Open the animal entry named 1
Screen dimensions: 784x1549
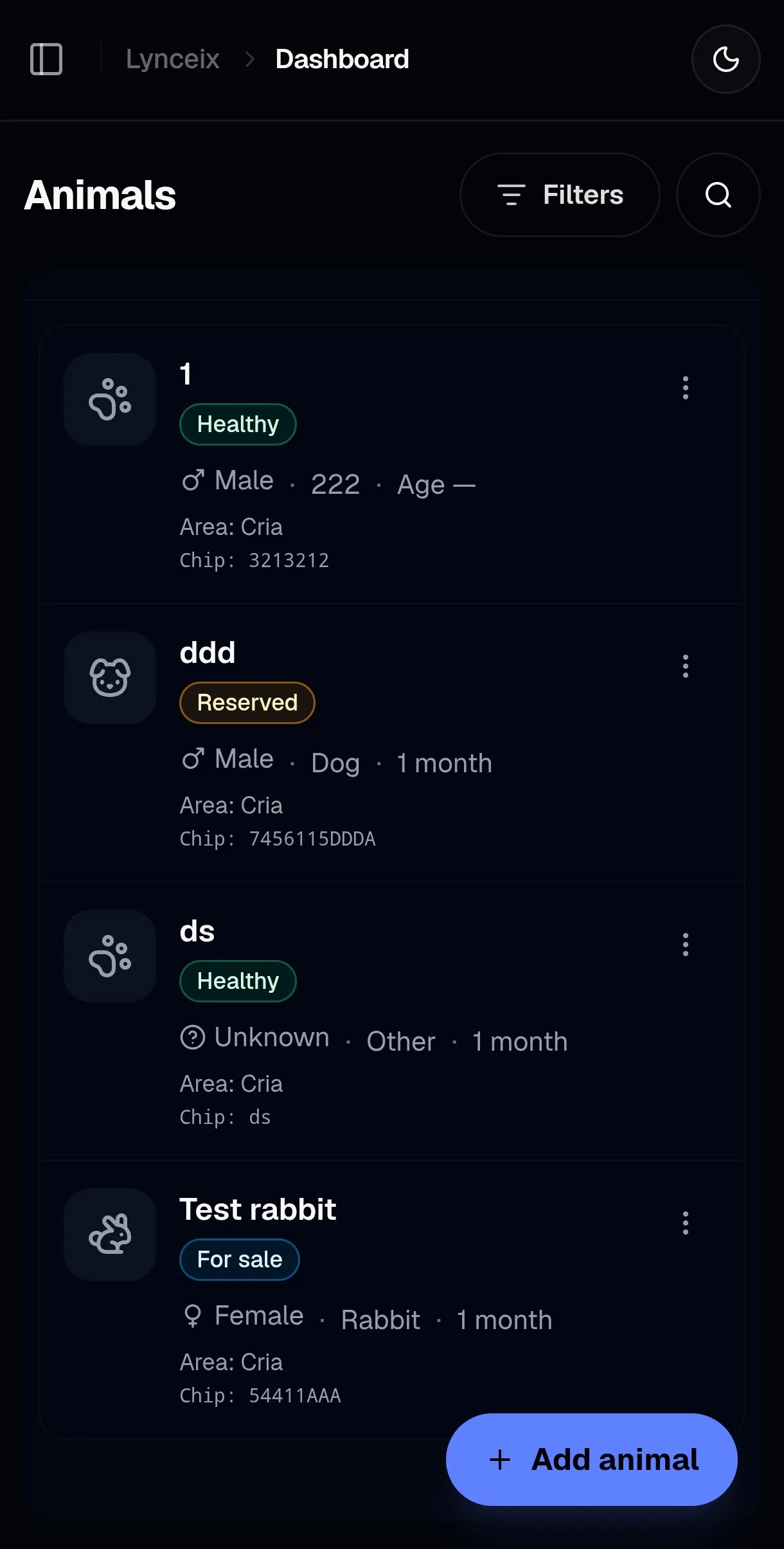pyautogui.click(x=392, y=465)
